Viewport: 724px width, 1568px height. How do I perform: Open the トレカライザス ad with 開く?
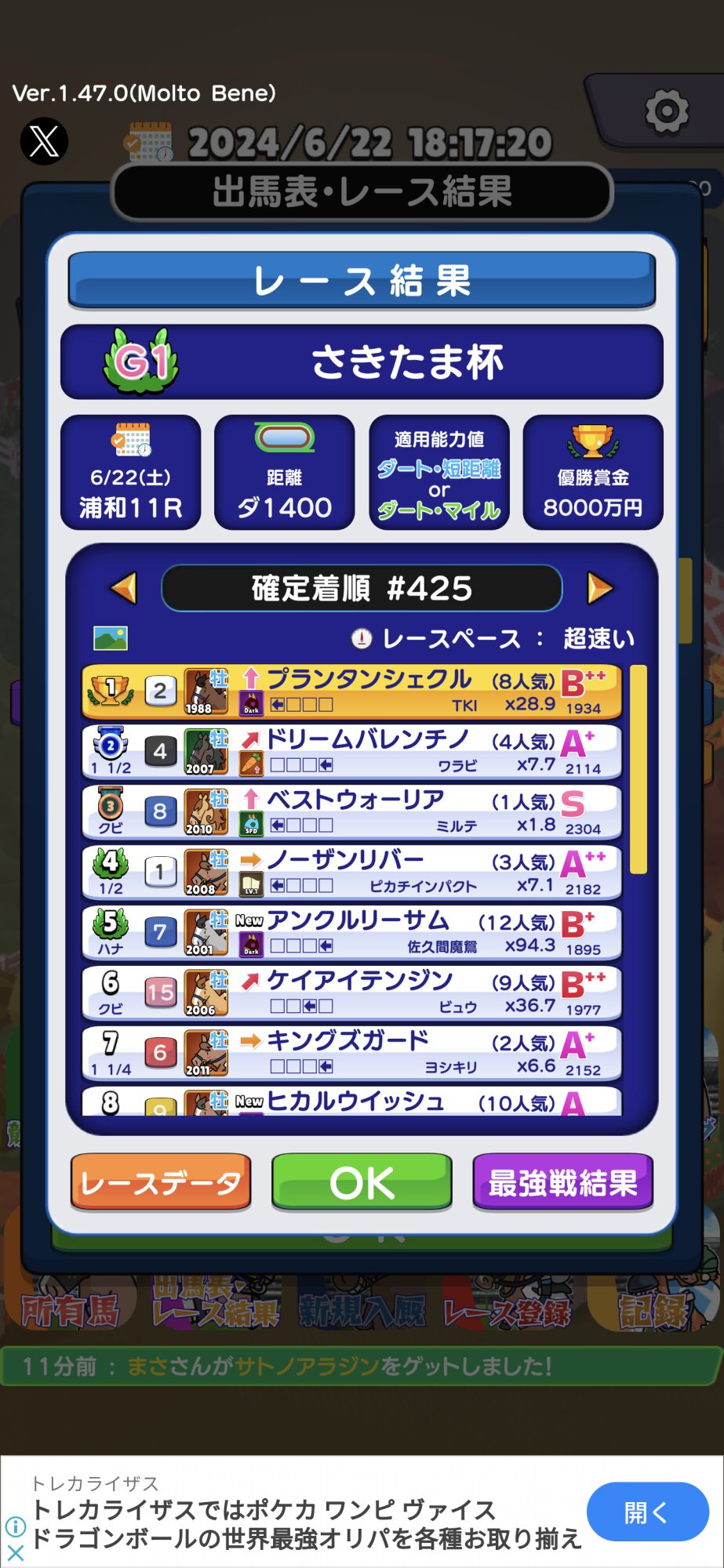(647, 1512)
